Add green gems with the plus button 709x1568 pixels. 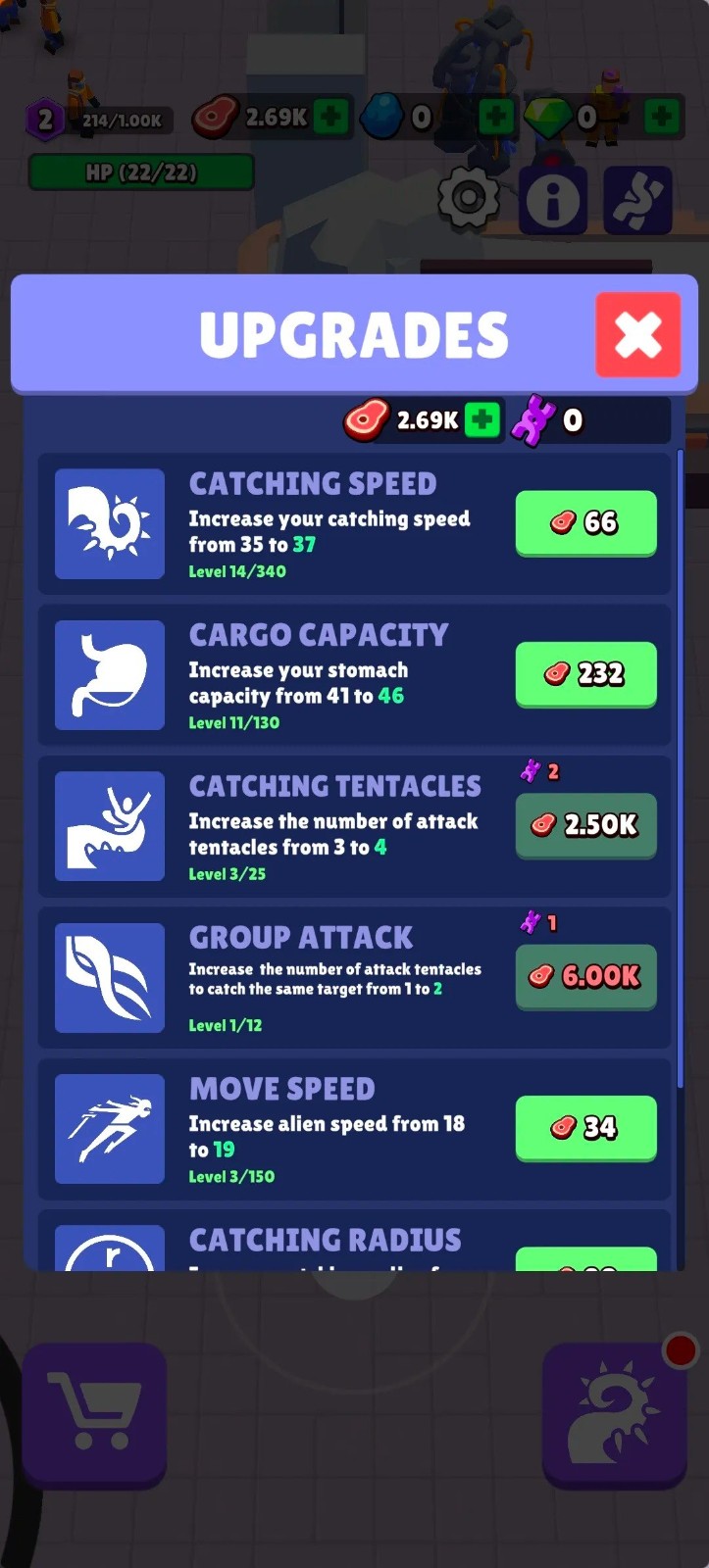pyautogui.click(x=663, y=118)
